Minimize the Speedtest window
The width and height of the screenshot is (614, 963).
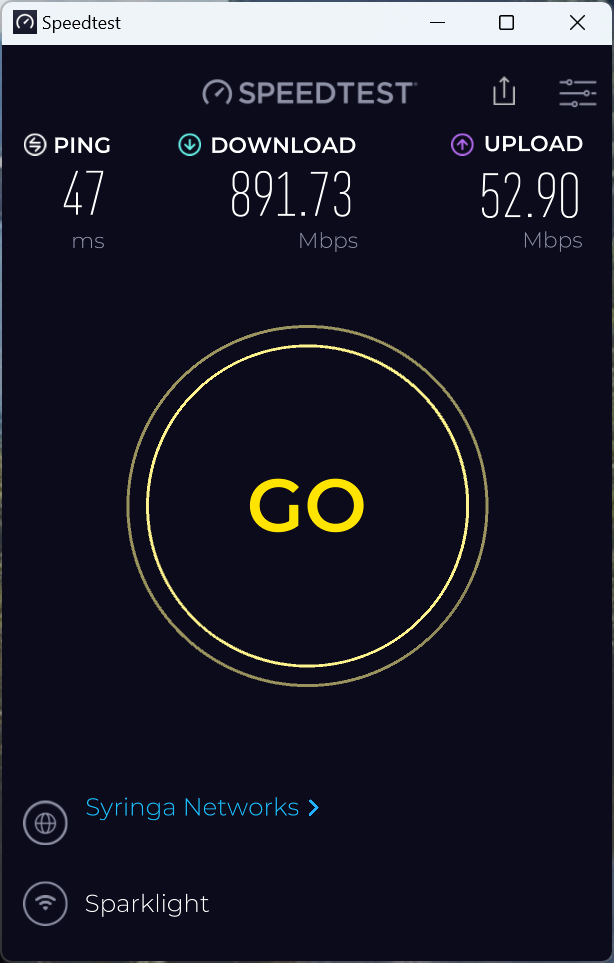[436, 23]
